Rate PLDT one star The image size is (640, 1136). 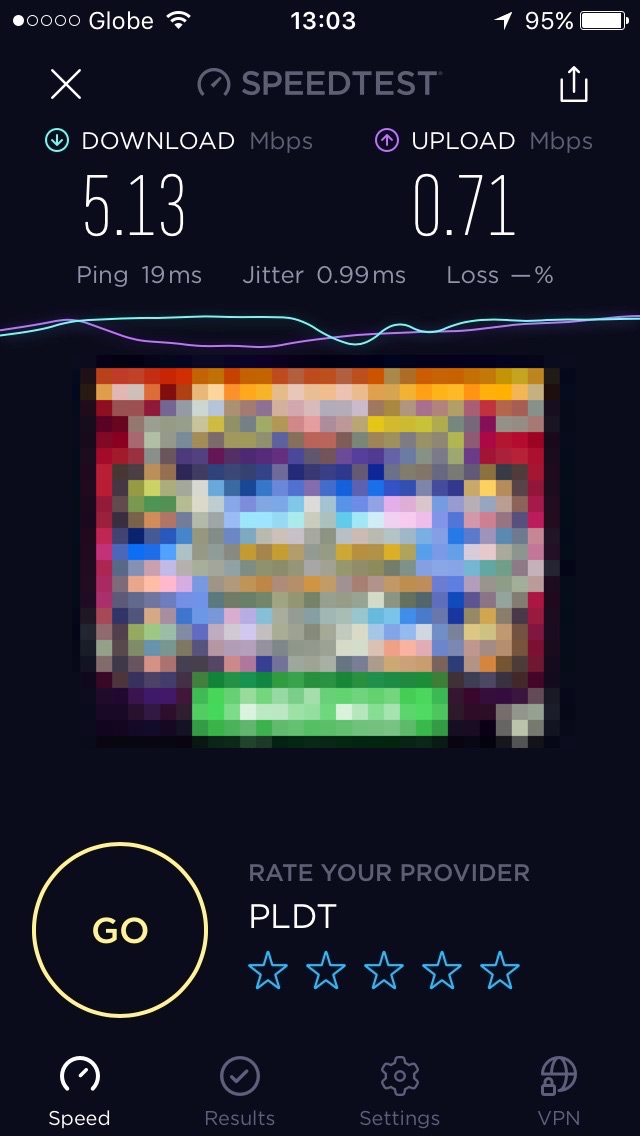(268, 970)
